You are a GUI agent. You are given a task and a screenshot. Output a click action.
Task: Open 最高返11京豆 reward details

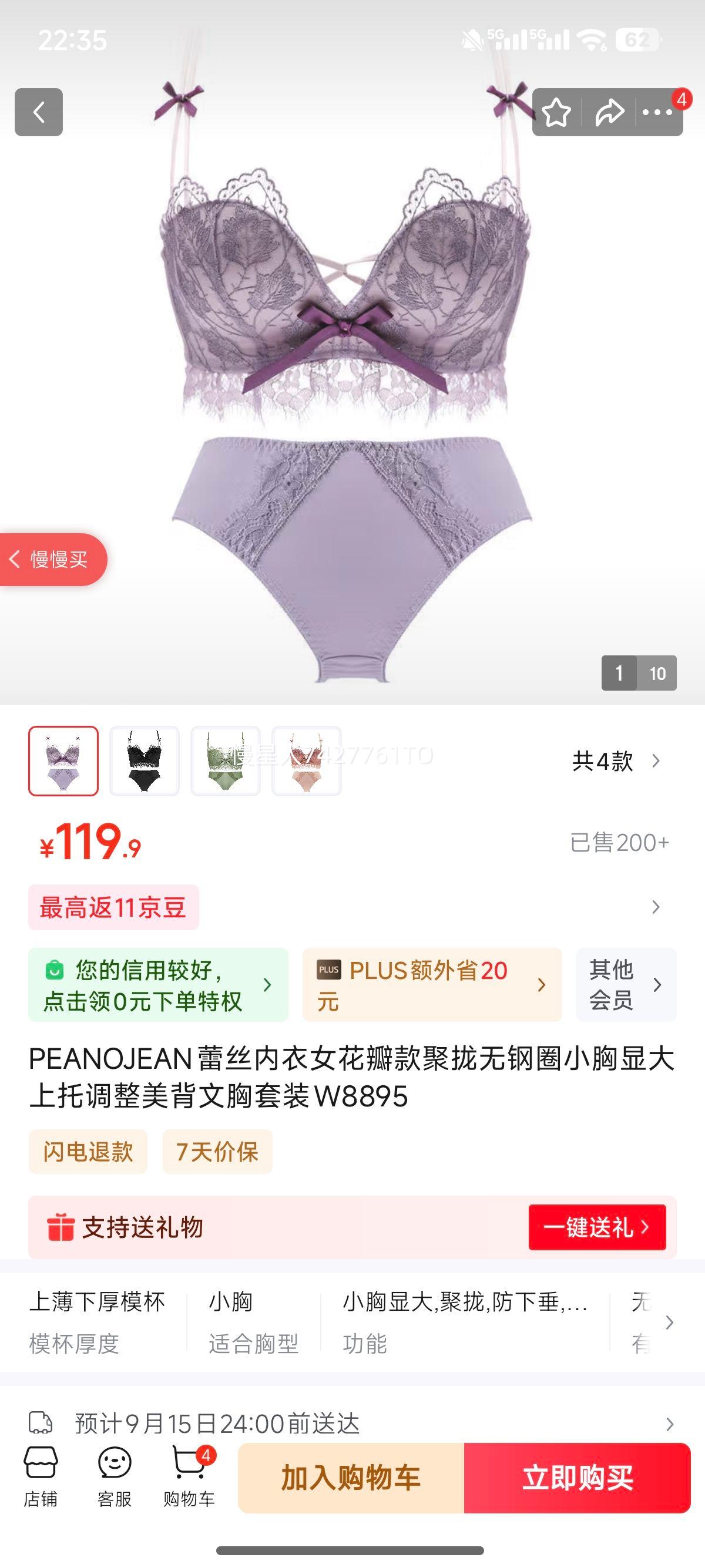(x=113, y=906)
